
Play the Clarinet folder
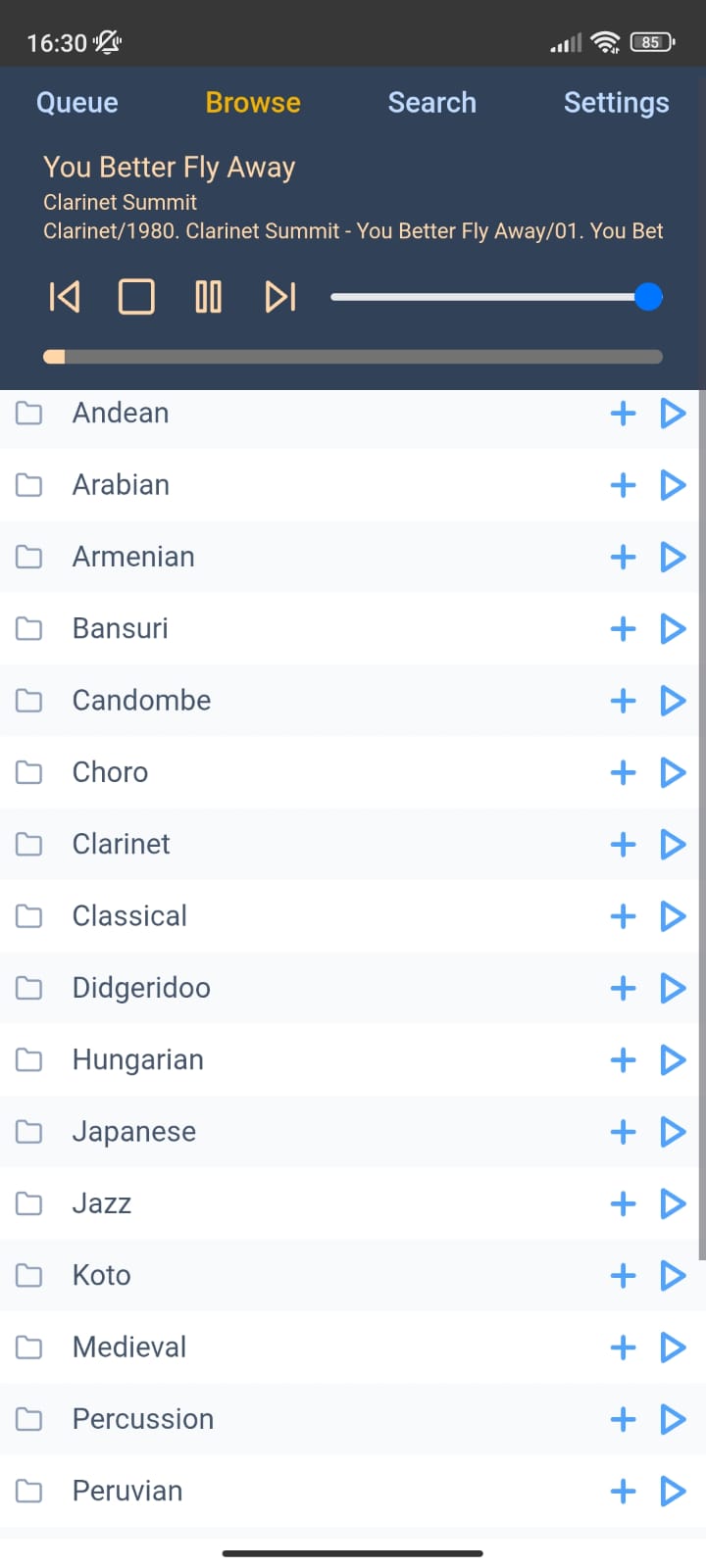(673, 844)
